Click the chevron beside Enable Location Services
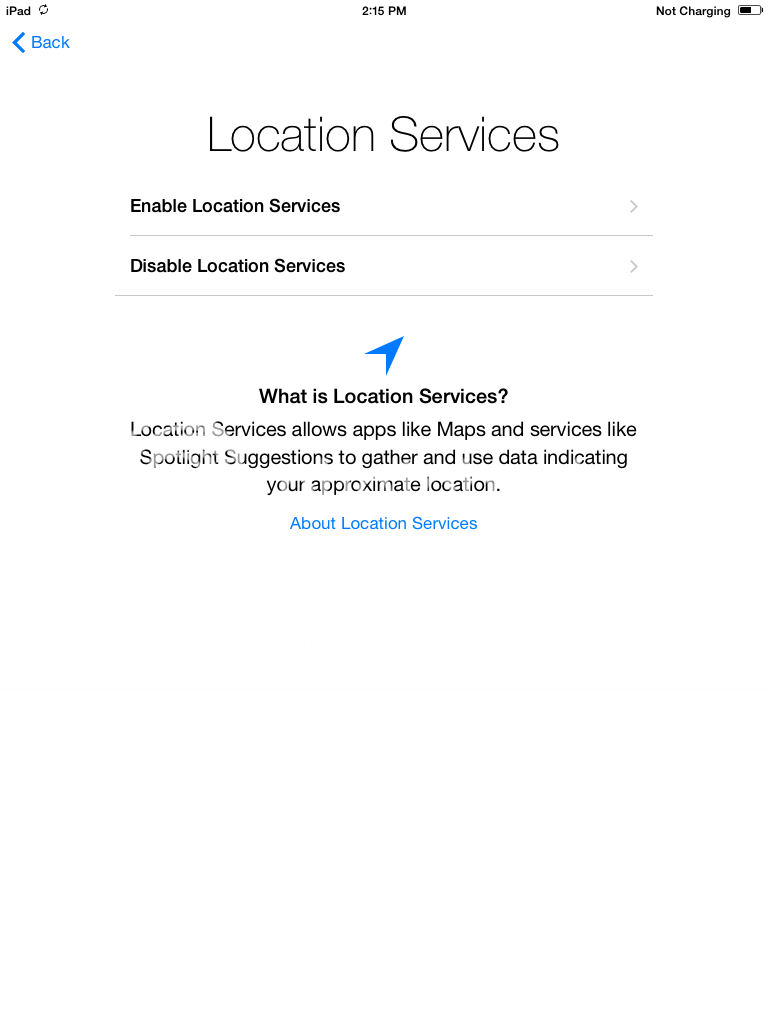 pyautogui.click(x=633, y=206)
